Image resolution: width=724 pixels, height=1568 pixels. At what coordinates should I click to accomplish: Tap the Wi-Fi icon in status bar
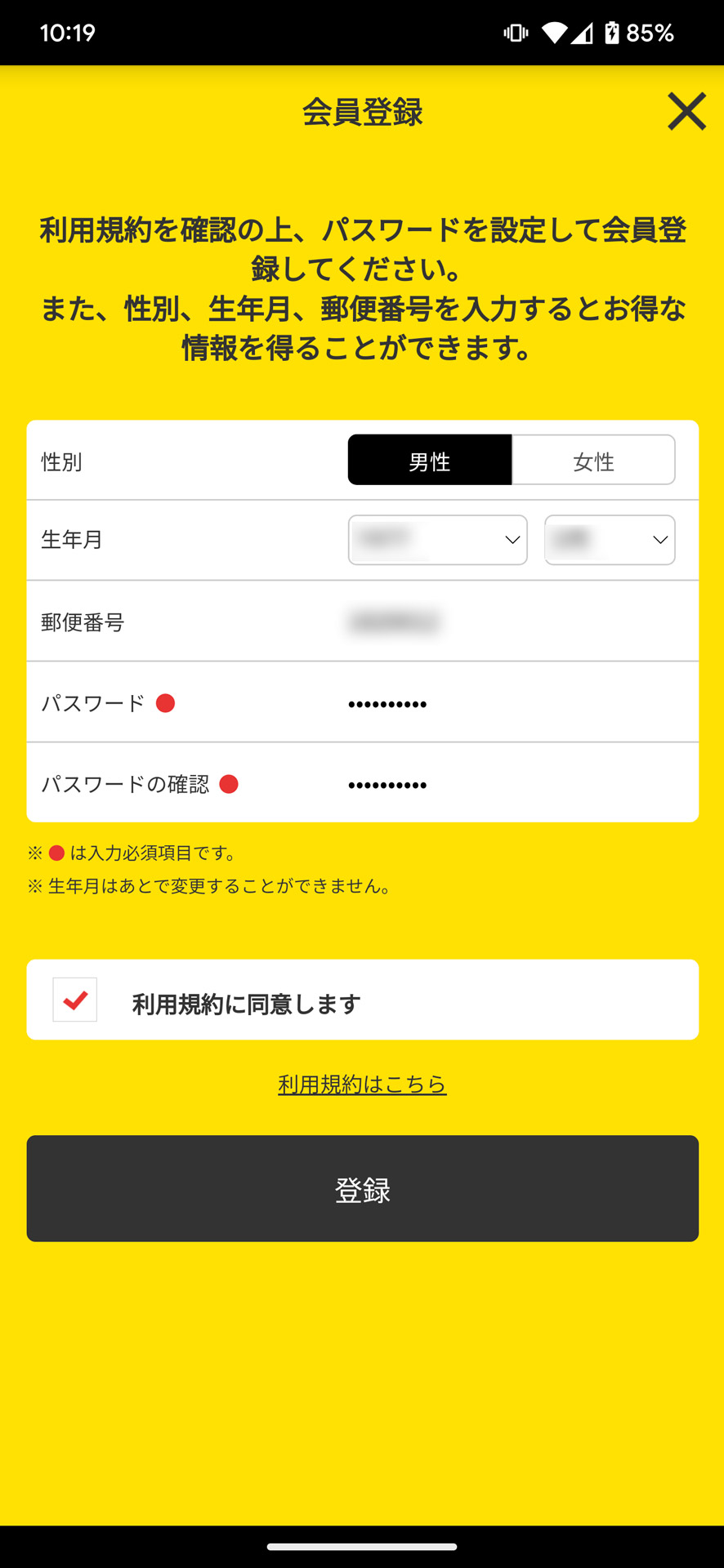coord(556,32)
